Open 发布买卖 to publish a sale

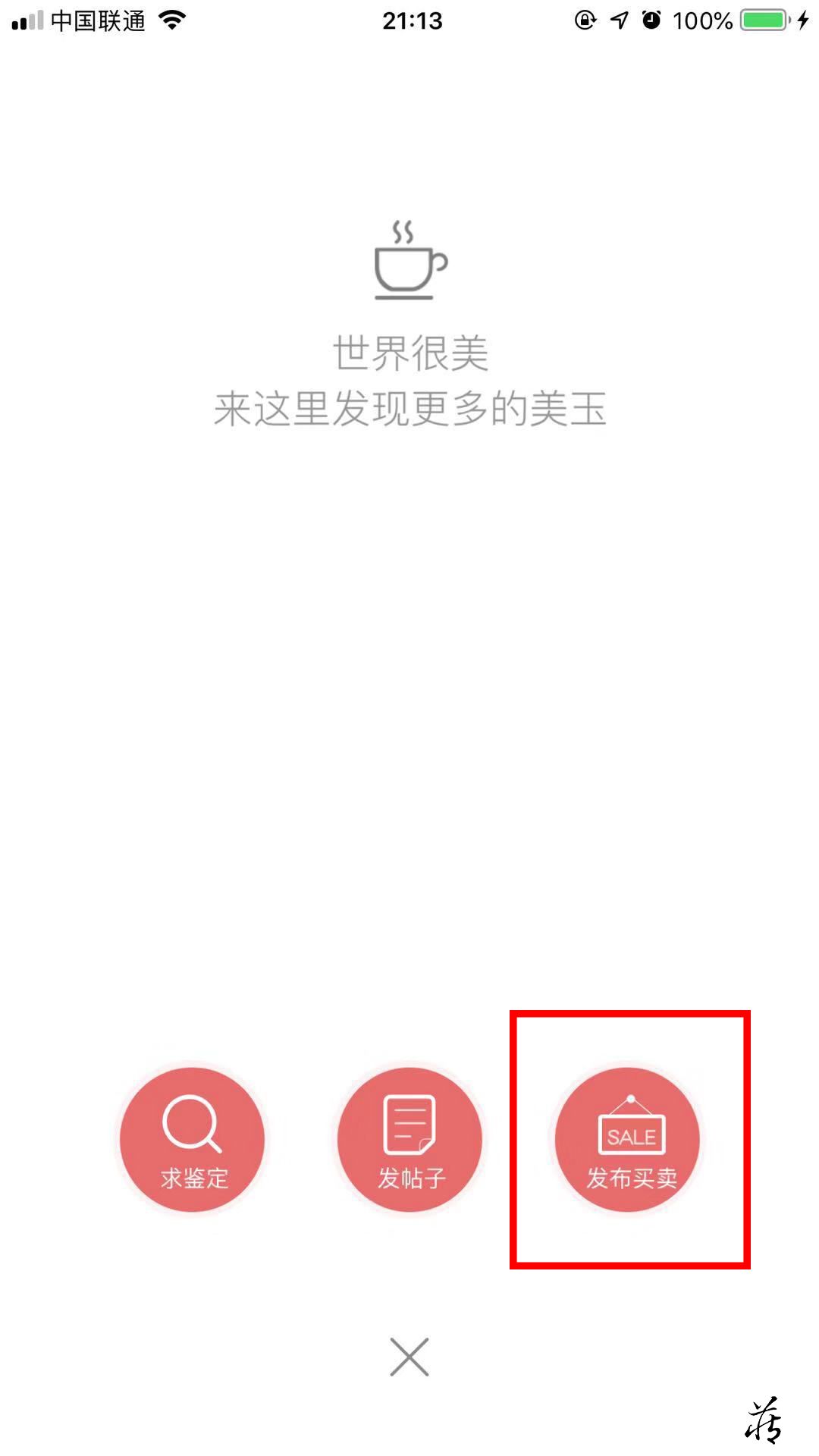coord(628,1140)
